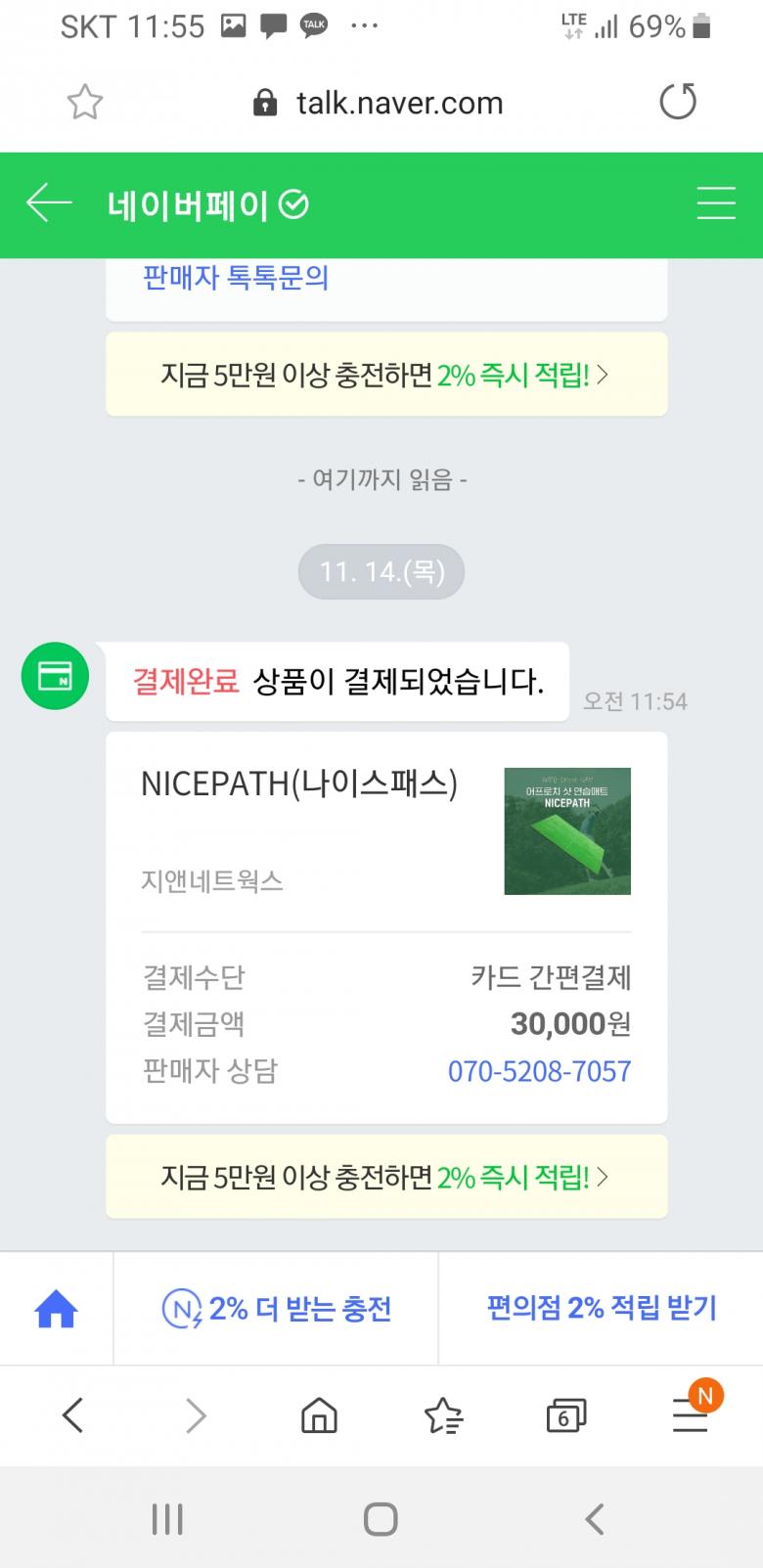Go back using the header arrow
Screen dimensions: 763x1568
(x=49, y=203)
